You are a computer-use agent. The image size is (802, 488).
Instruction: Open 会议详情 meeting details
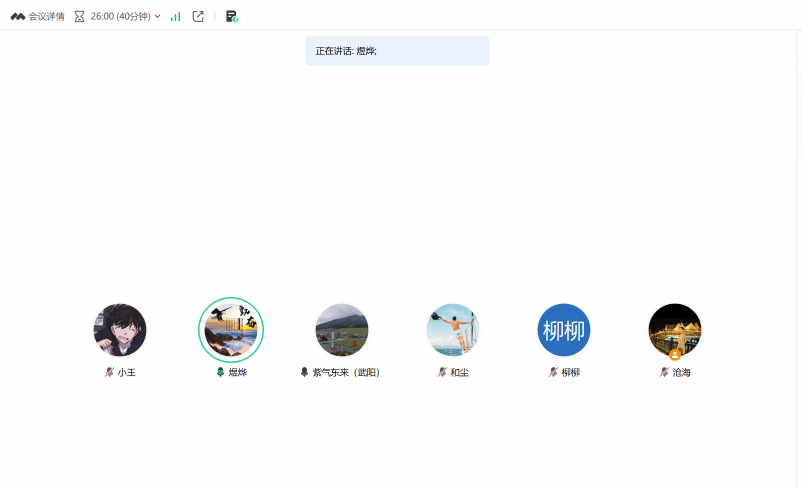38,16
